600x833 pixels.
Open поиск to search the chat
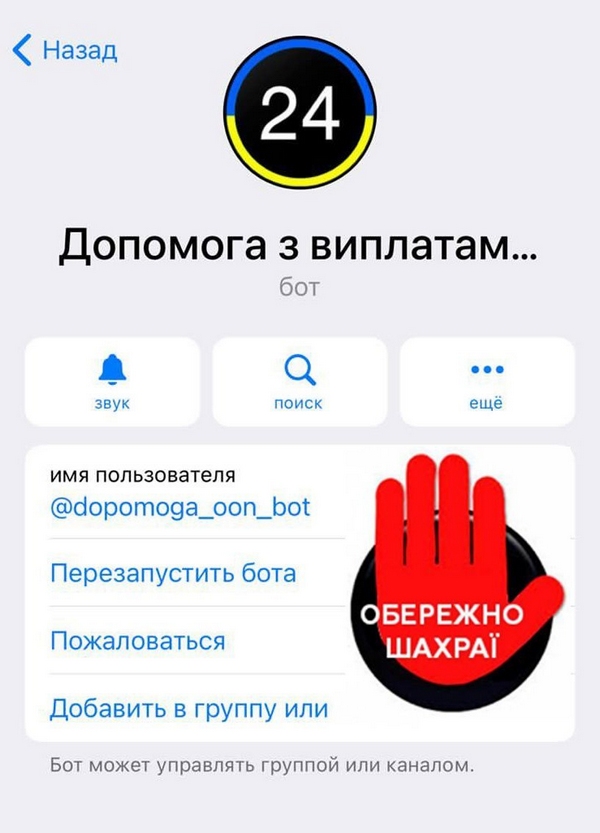299,381
